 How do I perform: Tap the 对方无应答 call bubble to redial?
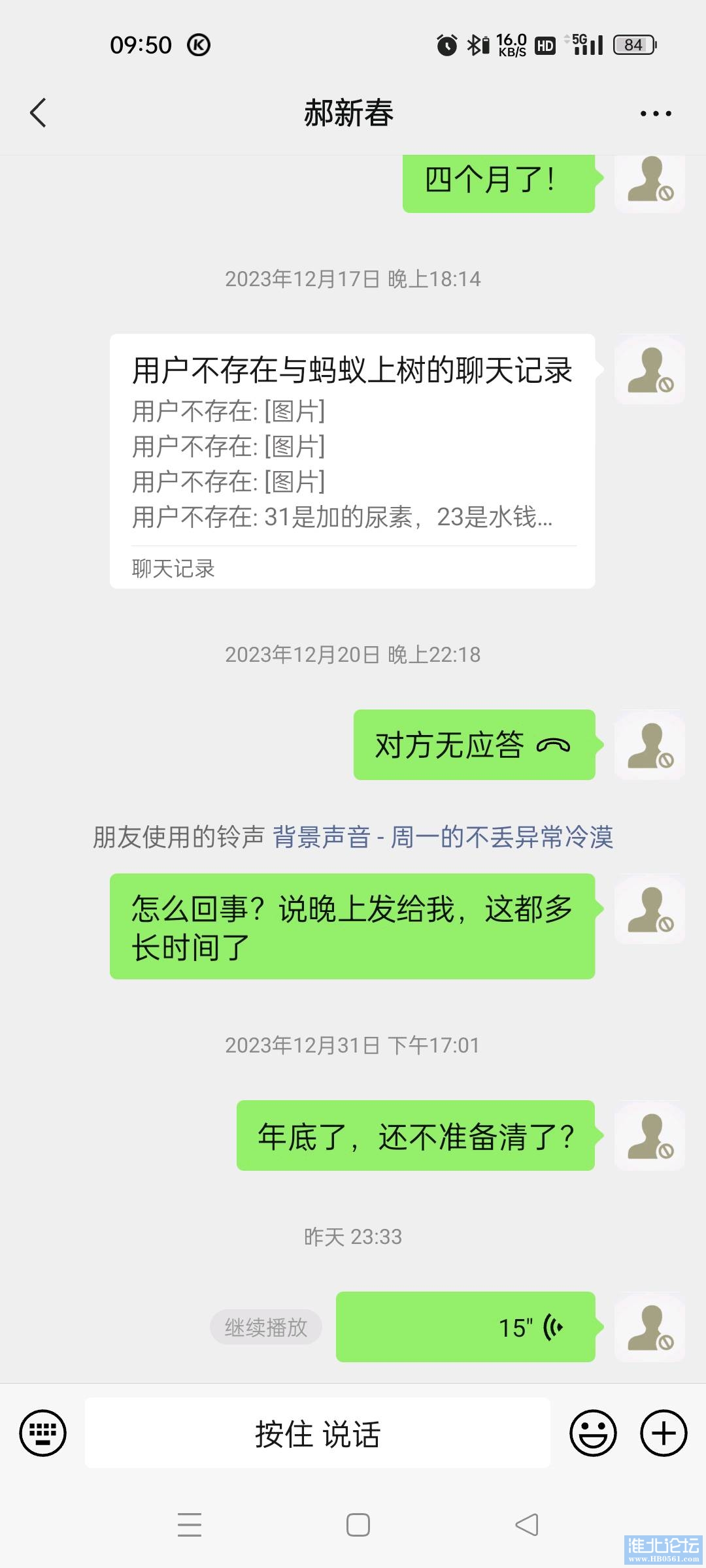pos(474,745)
